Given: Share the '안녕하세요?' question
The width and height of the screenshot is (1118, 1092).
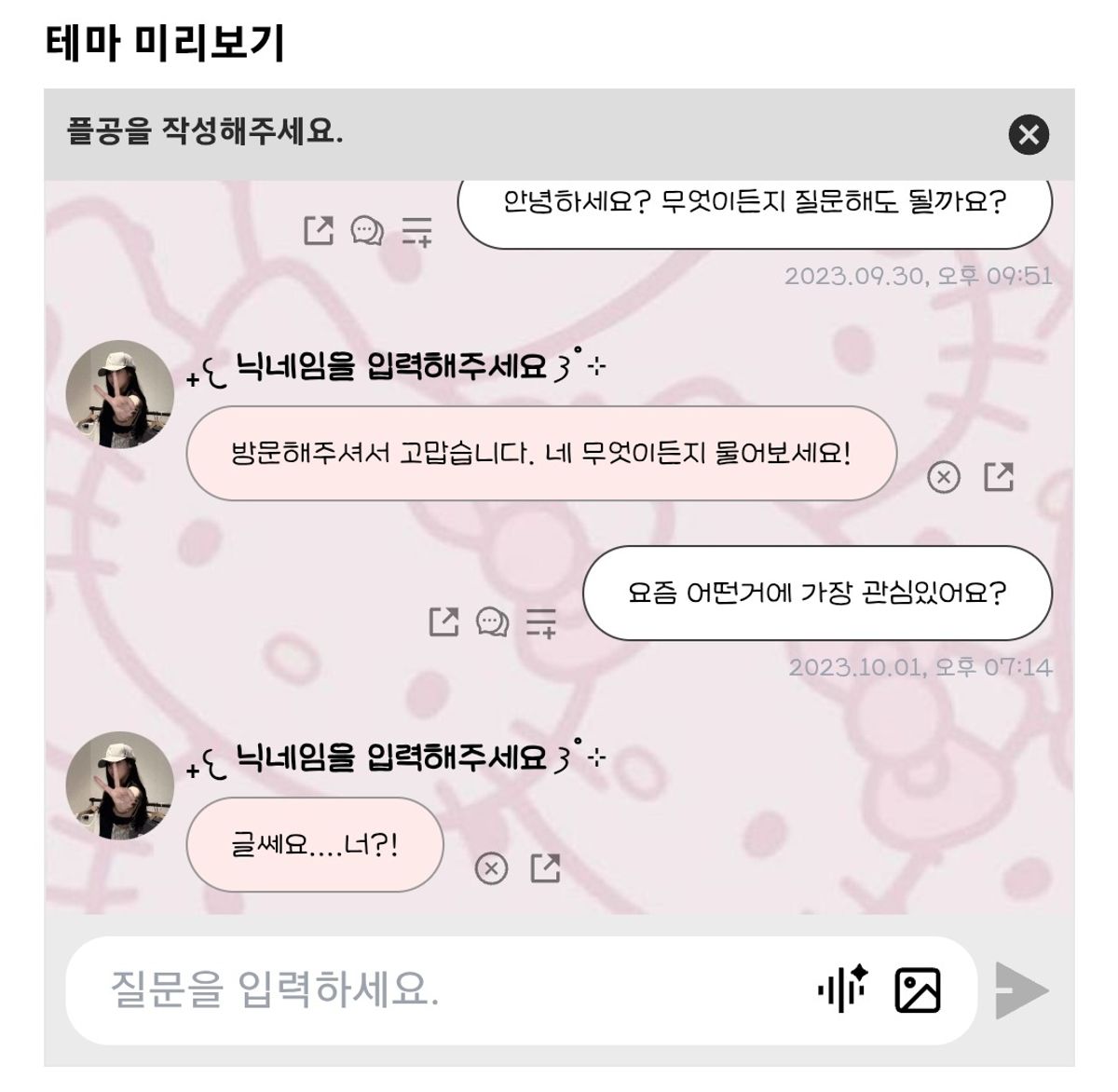Looking at the screenshot, I should coord(319,230).
